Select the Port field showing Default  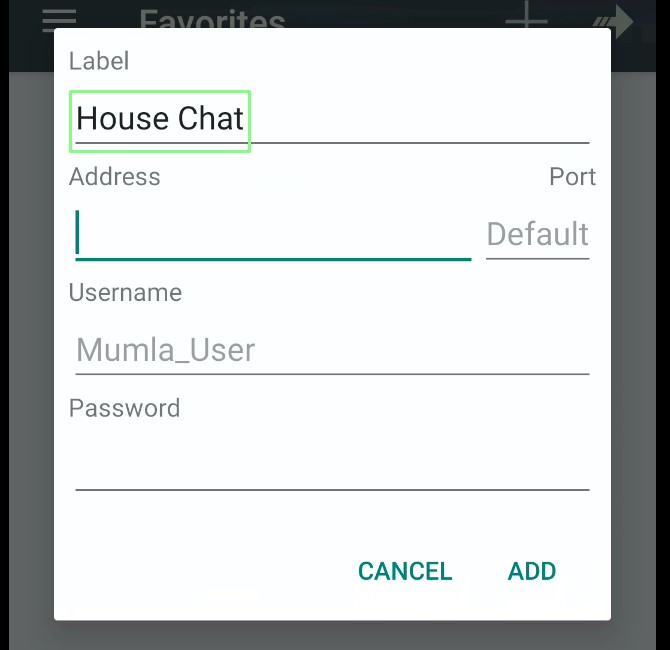537,235
